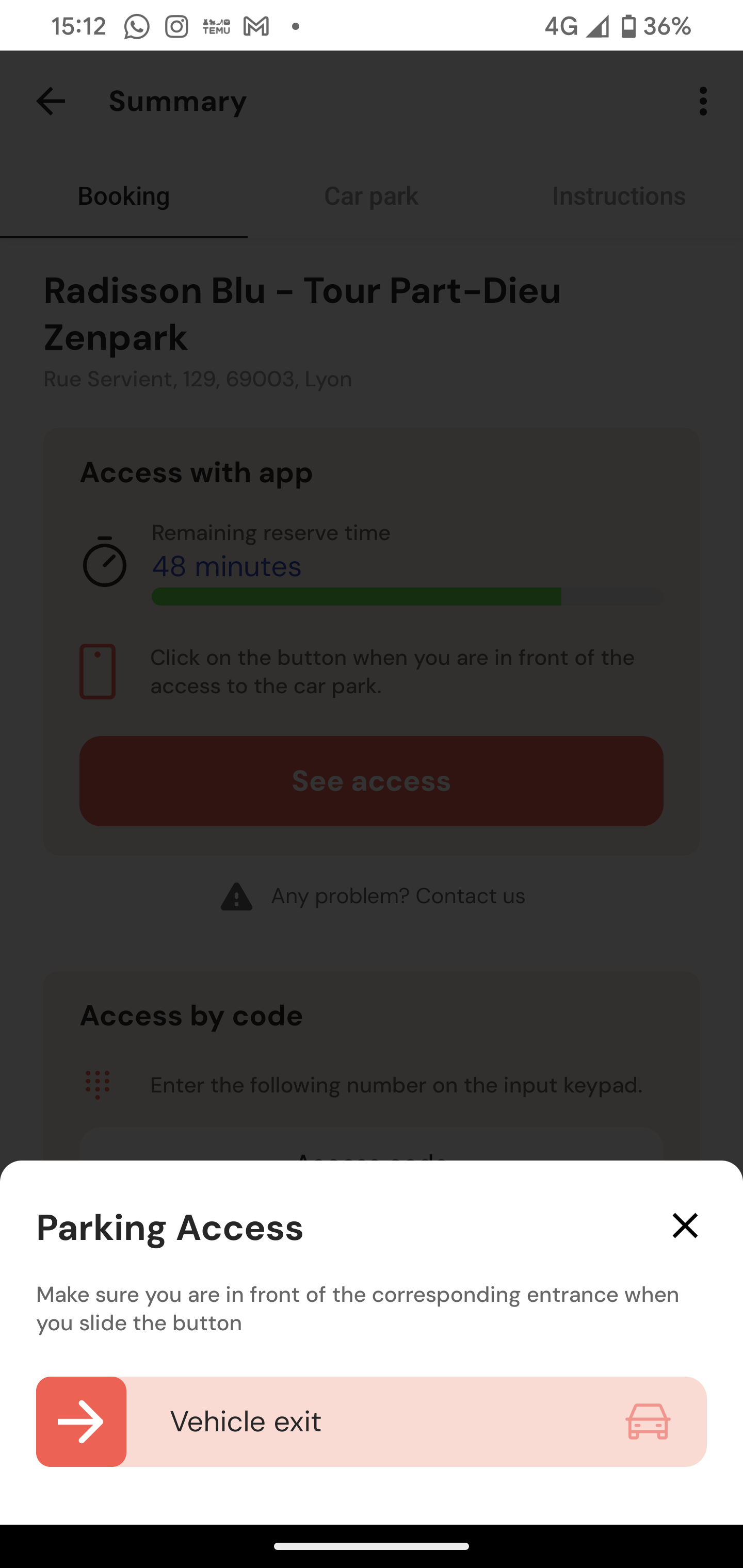Image resolution: width=743 pixels, height=1568 pixels.
Task: Close the Parking Access sheet
Action: tap(685, 1226)
